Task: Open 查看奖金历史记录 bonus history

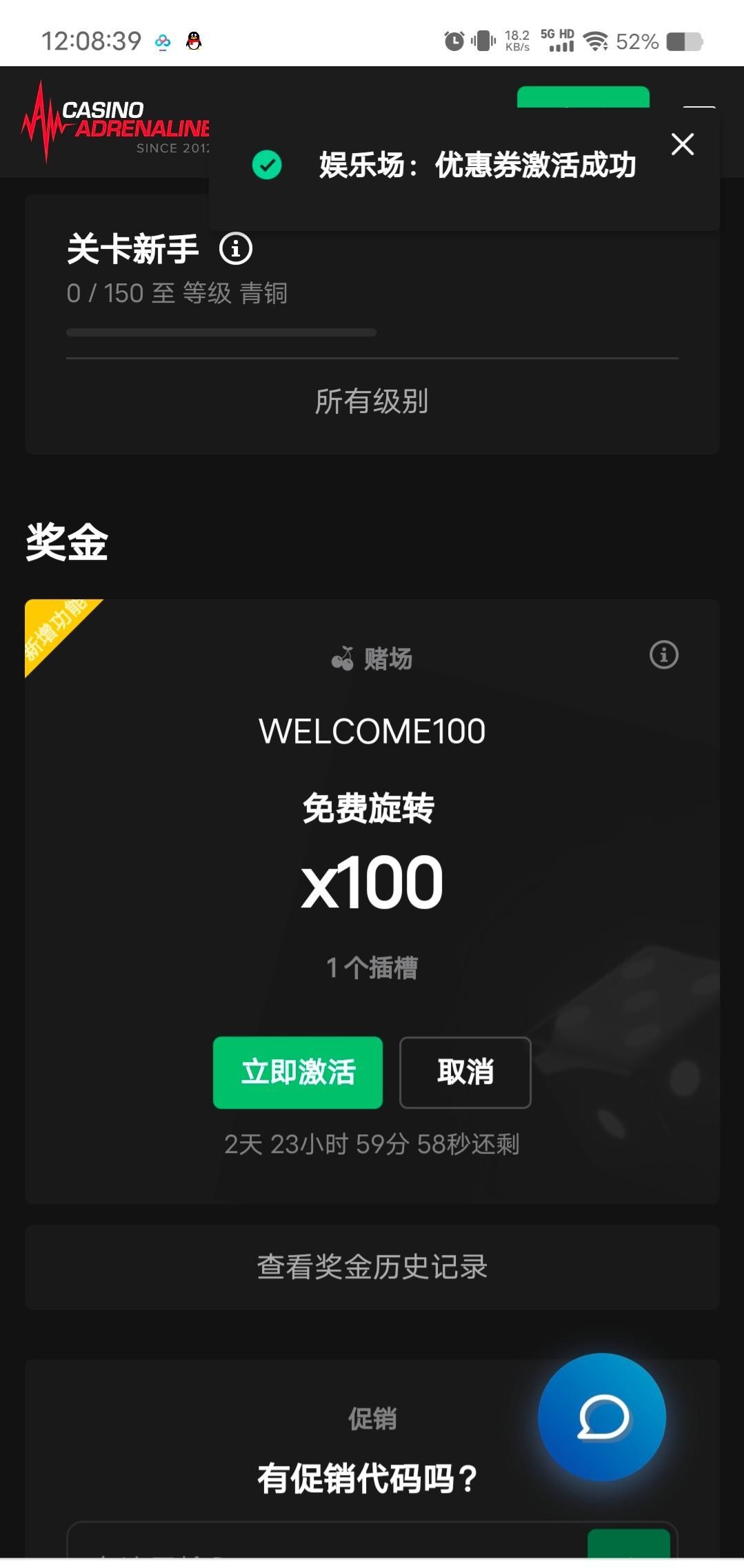Action: coord(372,1267)
